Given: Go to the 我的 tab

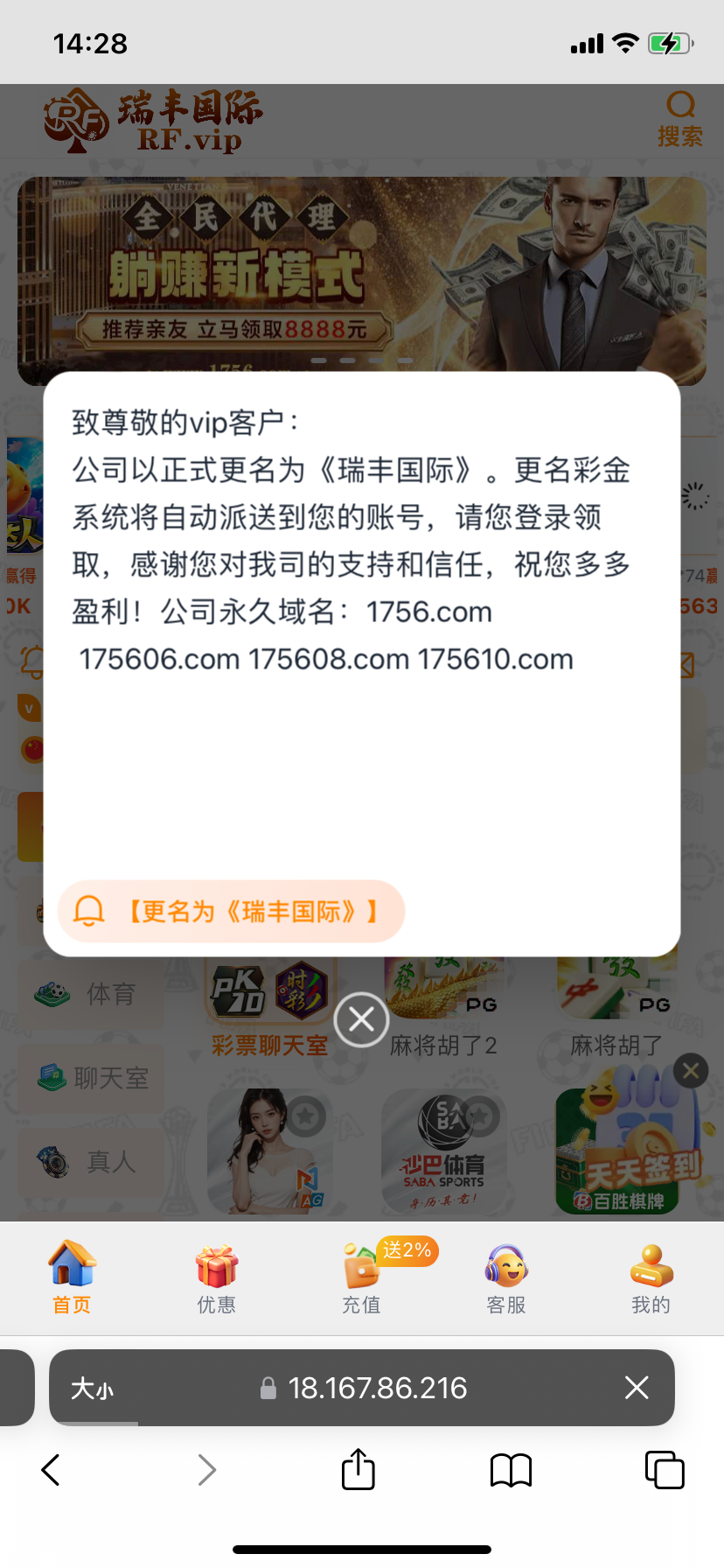Looking at the screenshot, I should (x=651, y=1277).
